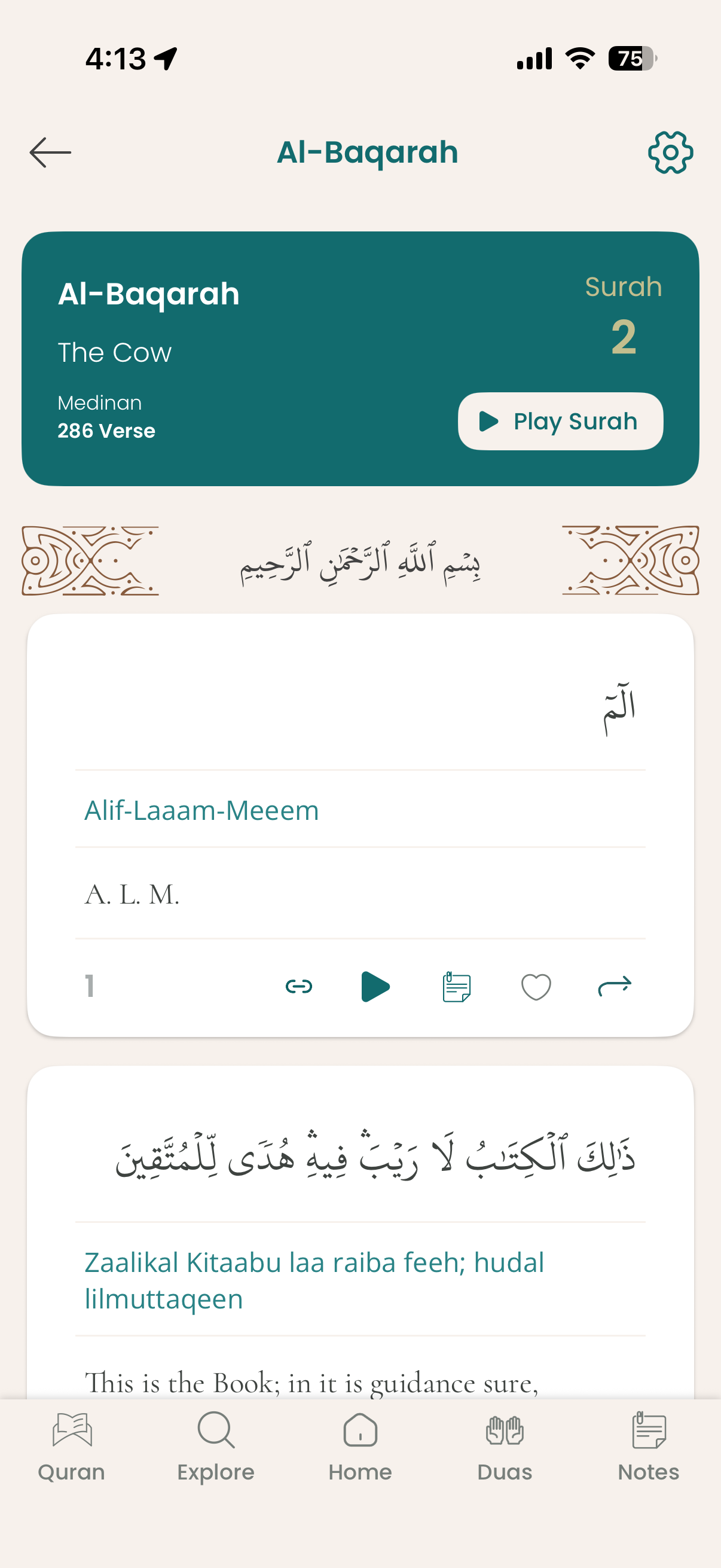Add a note to verse 1
This screenshot has height=1568, width=721.
[x=456, y=986]
